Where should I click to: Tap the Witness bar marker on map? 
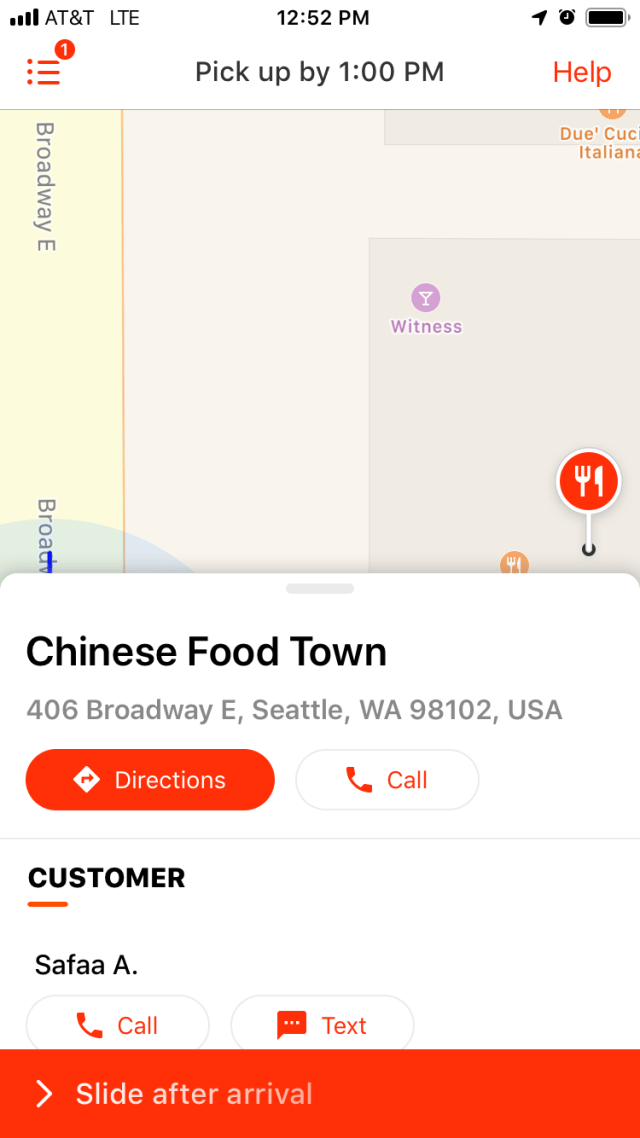click(426, 298)
